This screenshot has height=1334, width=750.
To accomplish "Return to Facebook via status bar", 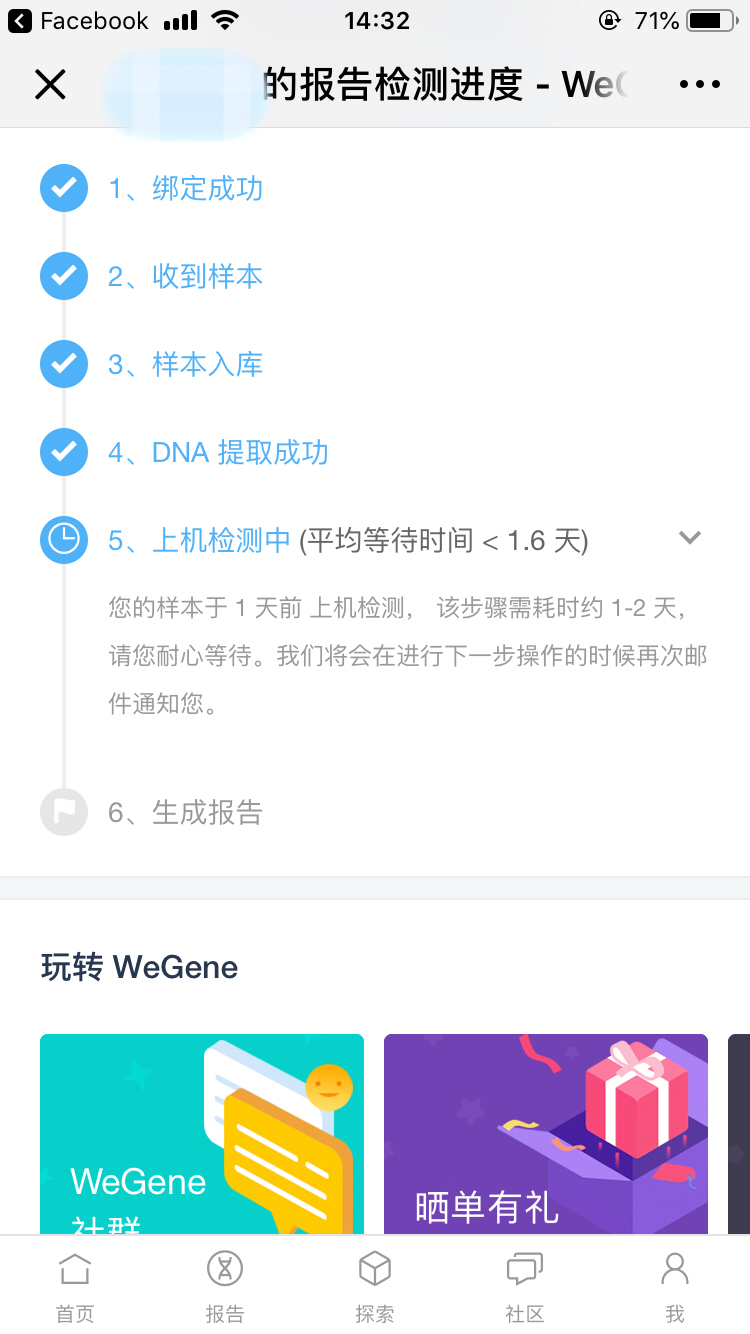I will coord(78,20).
